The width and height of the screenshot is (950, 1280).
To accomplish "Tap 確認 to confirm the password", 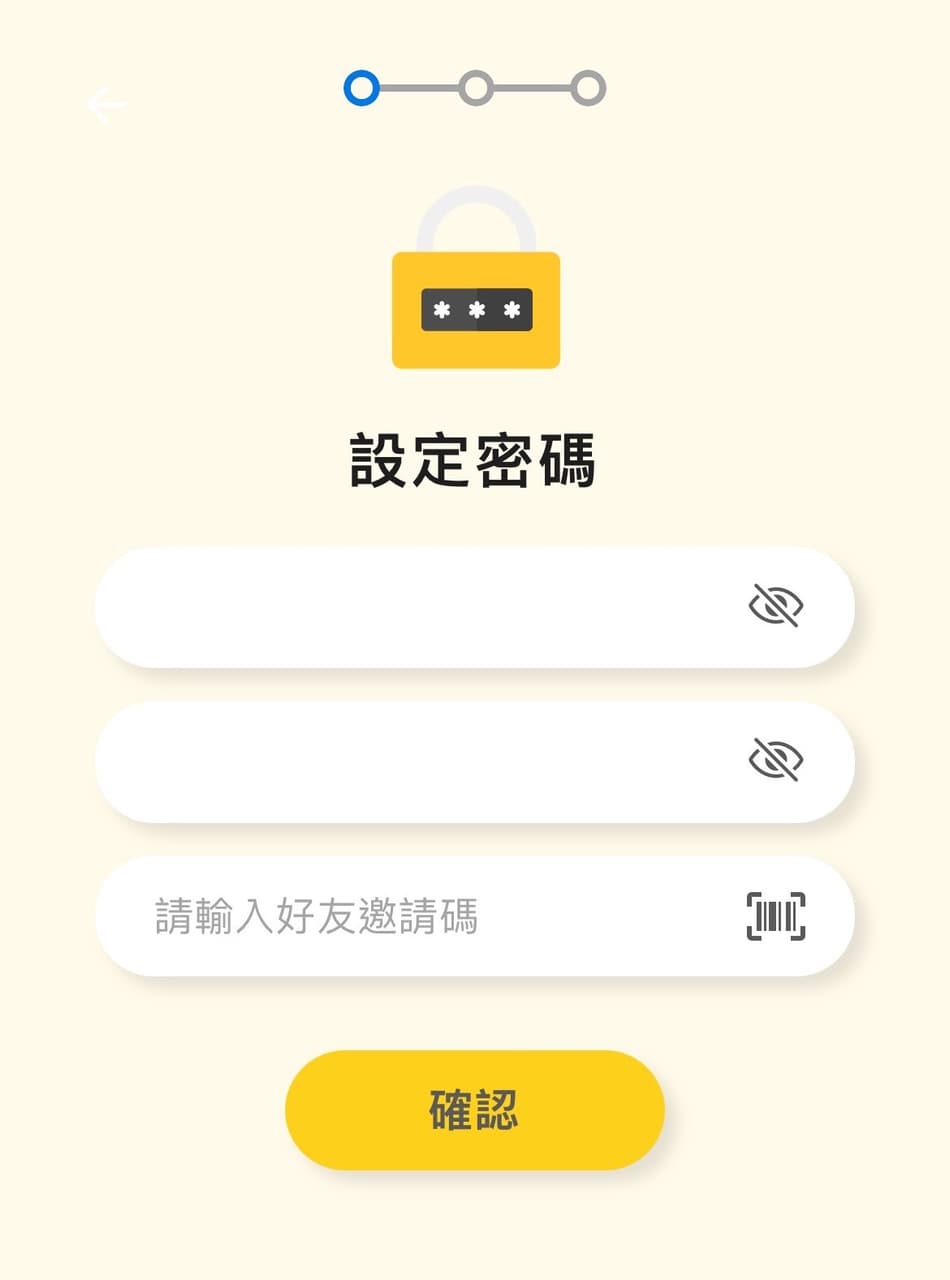I will [475, 1109].
